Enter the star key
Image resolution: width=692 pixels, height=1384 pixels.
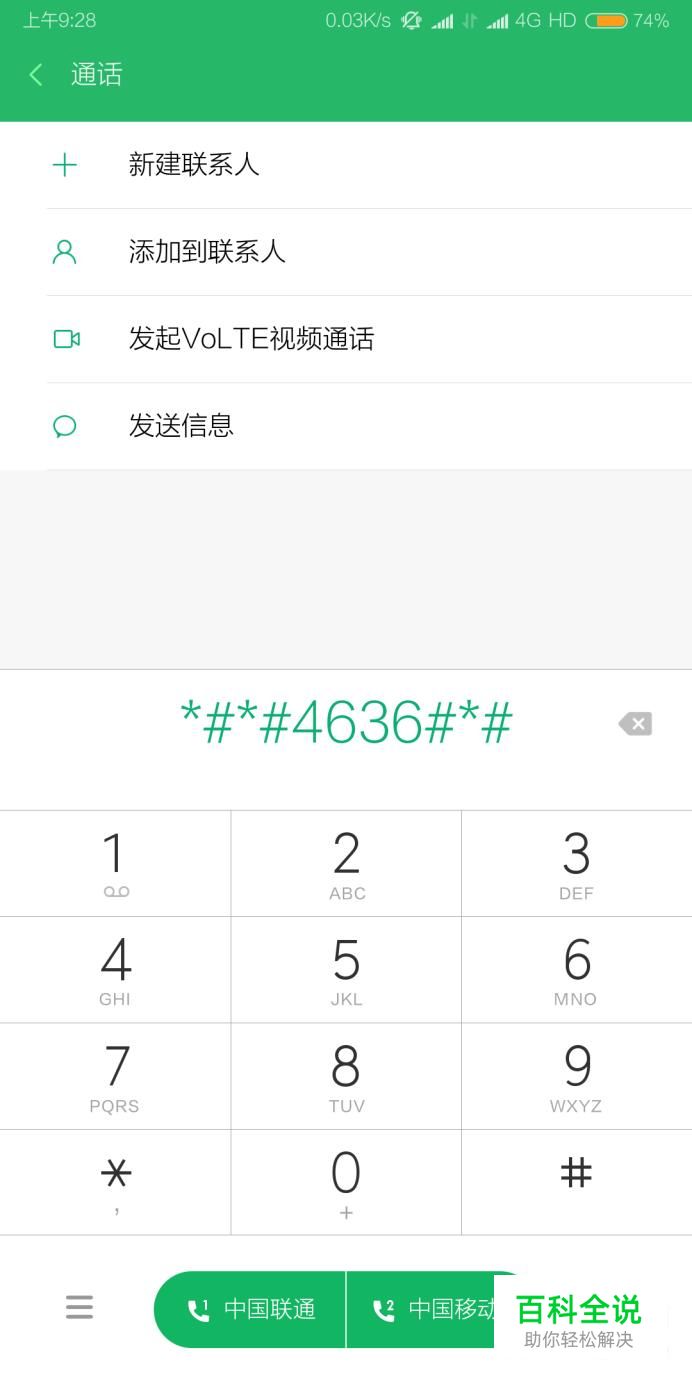point(115,1183)
